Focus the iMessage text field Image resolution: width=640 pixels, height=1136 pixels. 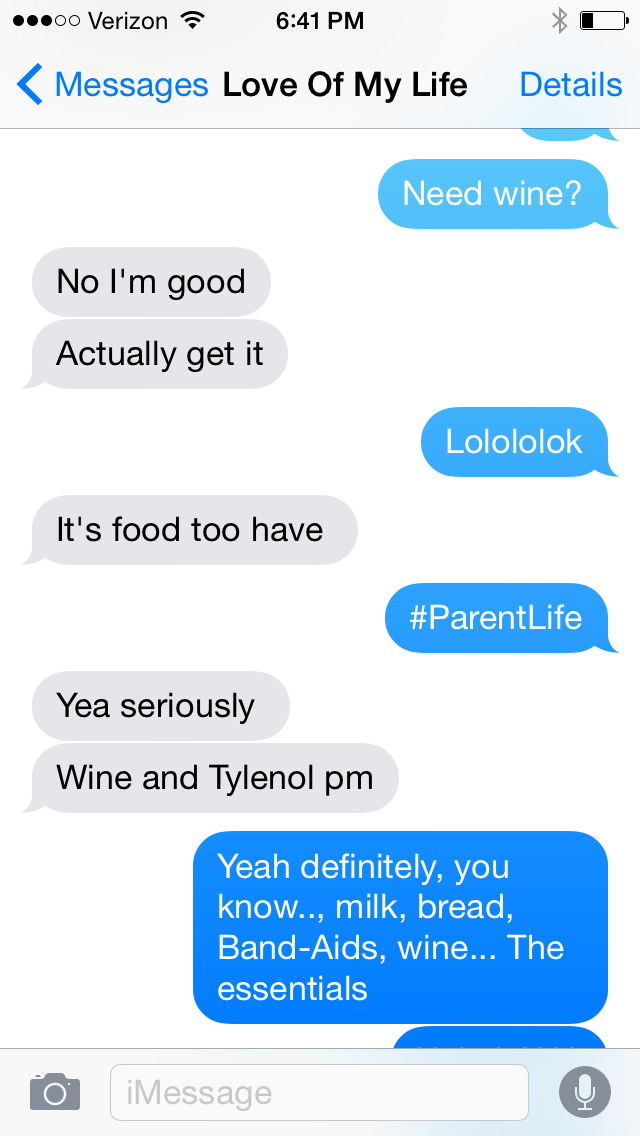pyautogui.click(x=318, y=1092)
